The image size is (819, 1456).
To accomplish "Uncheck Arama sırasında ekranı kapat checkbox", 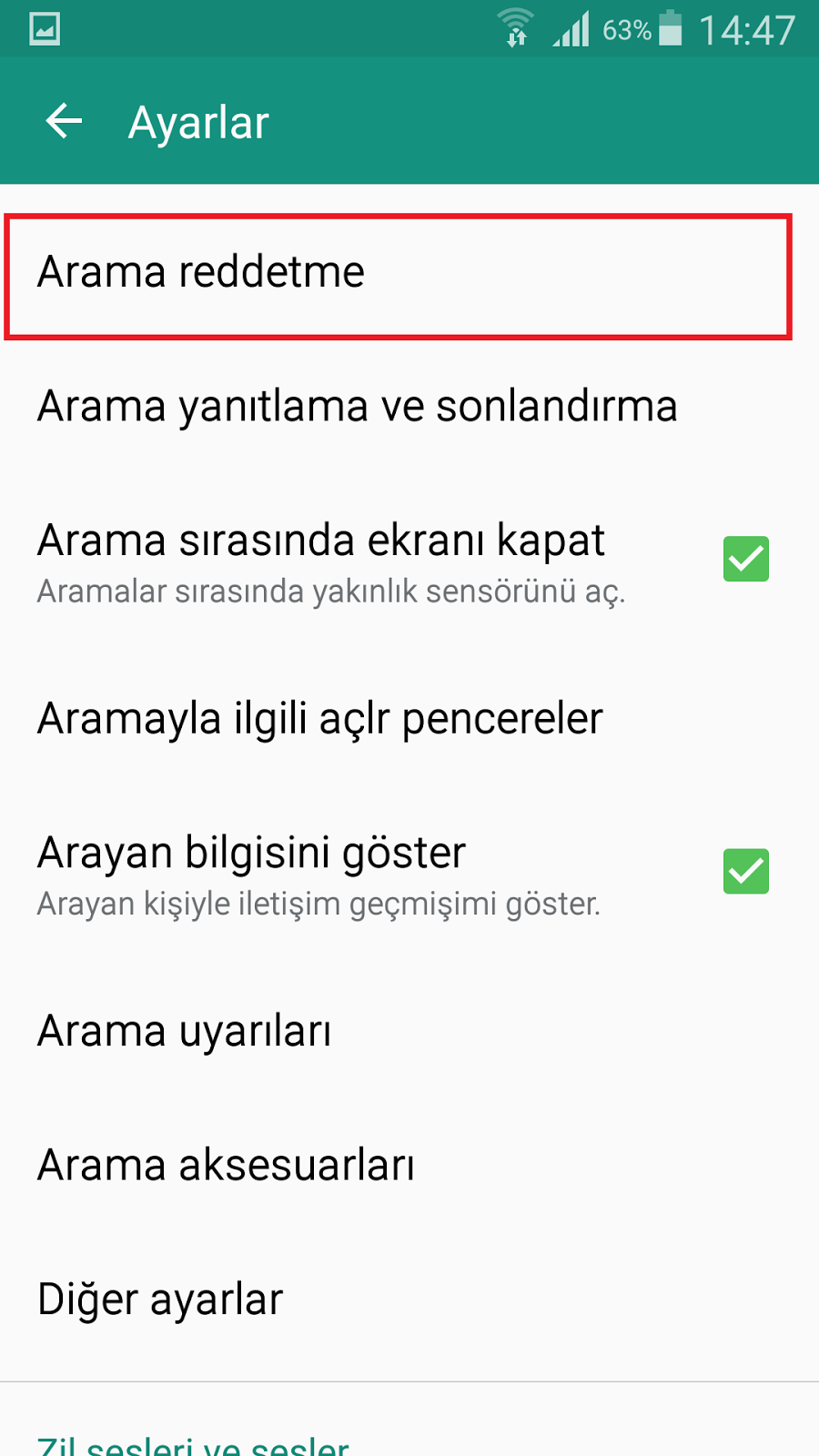I will coord(746,559).
